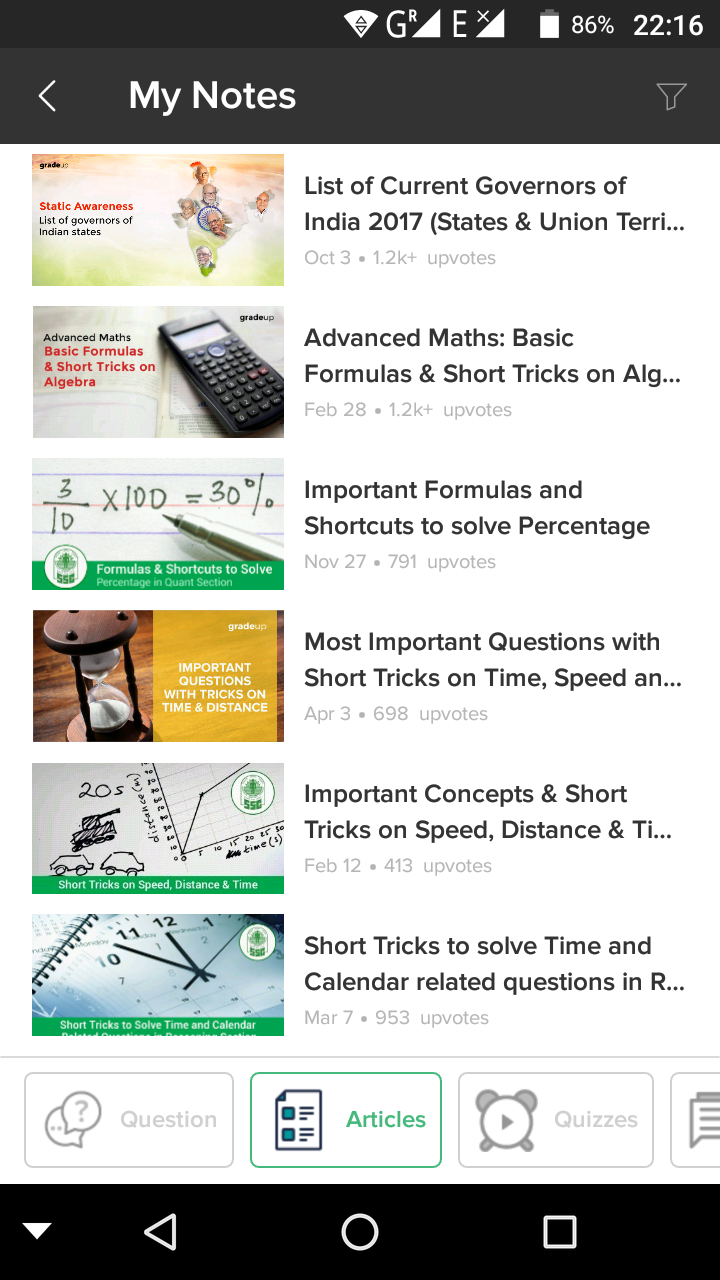Switch to the Quizzes tab
This screenshot has height=1280, width=720.
tap(556, 1120)
